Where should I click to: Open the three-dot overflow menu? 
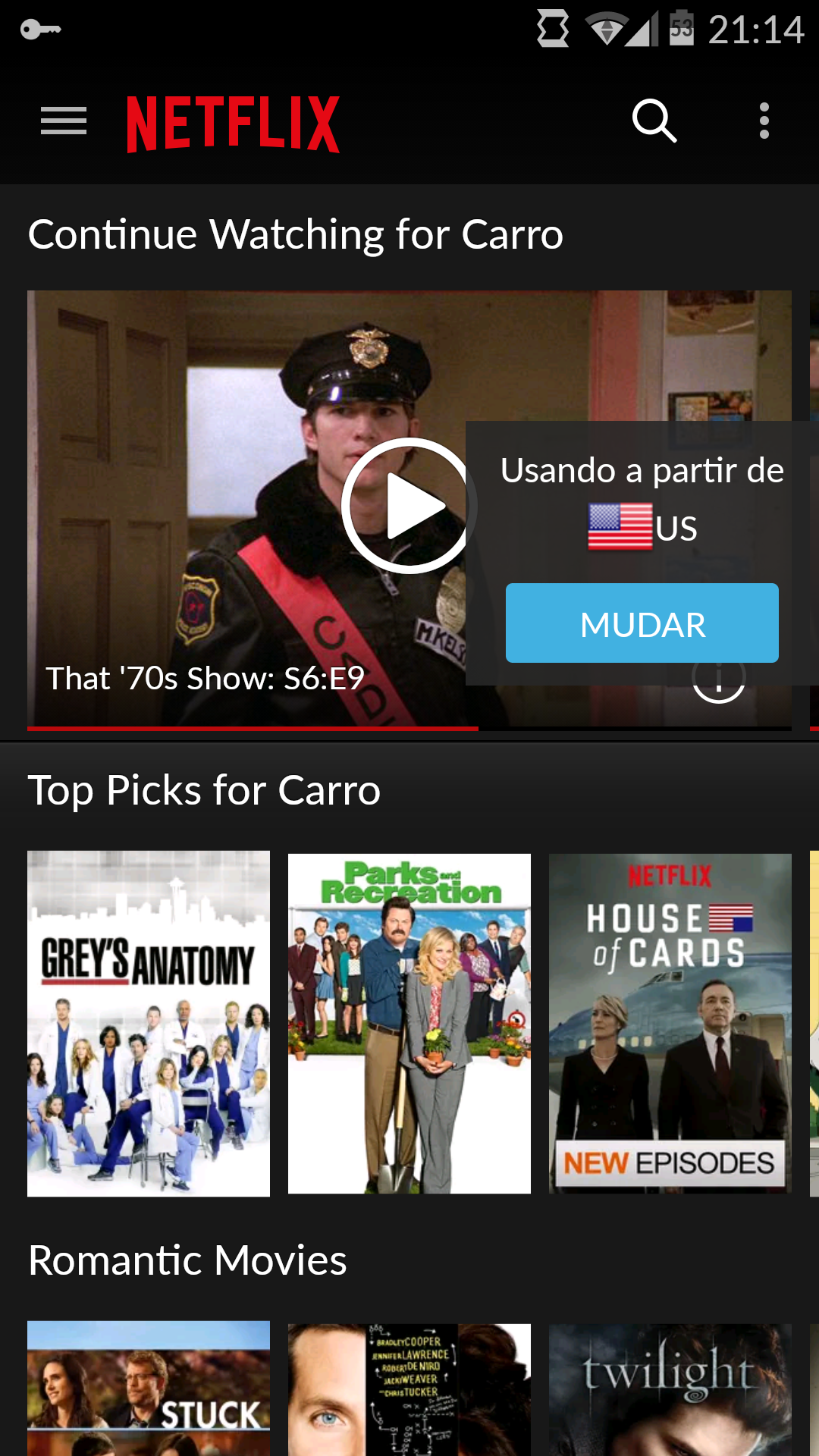(764, 121)
